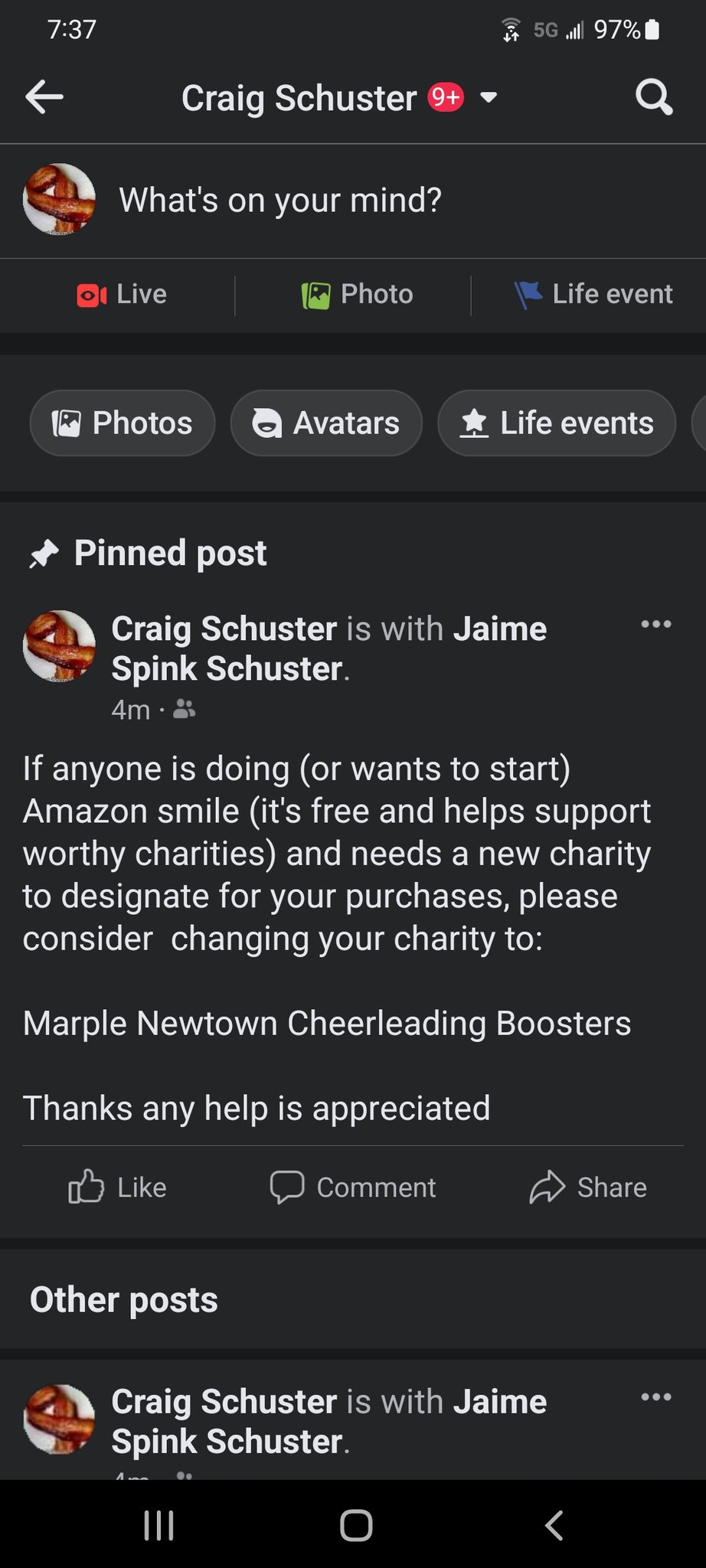Share the pinned Amazon smile post
706x1568 pixels.
pyautogui.click(x=588, y=1187)
